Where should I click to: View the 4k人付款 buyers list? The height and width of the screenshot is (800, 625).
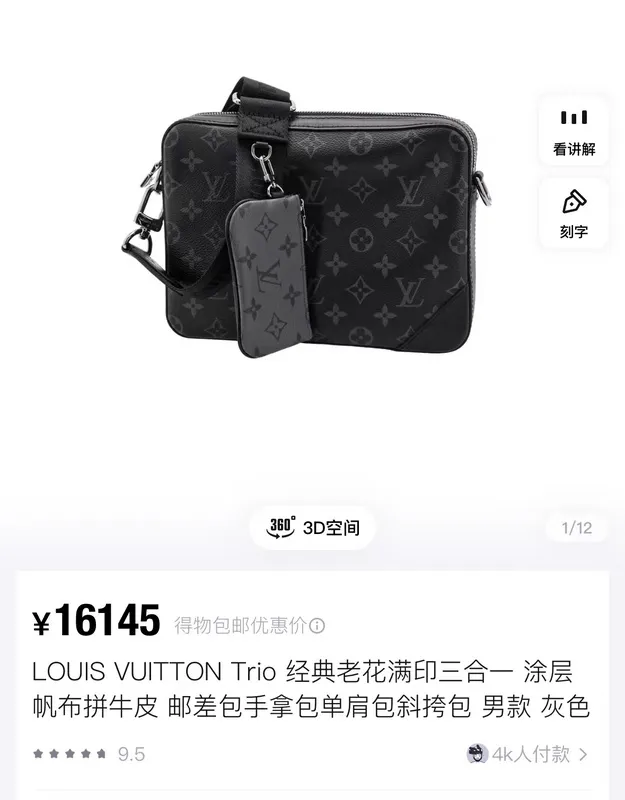tap(529, 754)
